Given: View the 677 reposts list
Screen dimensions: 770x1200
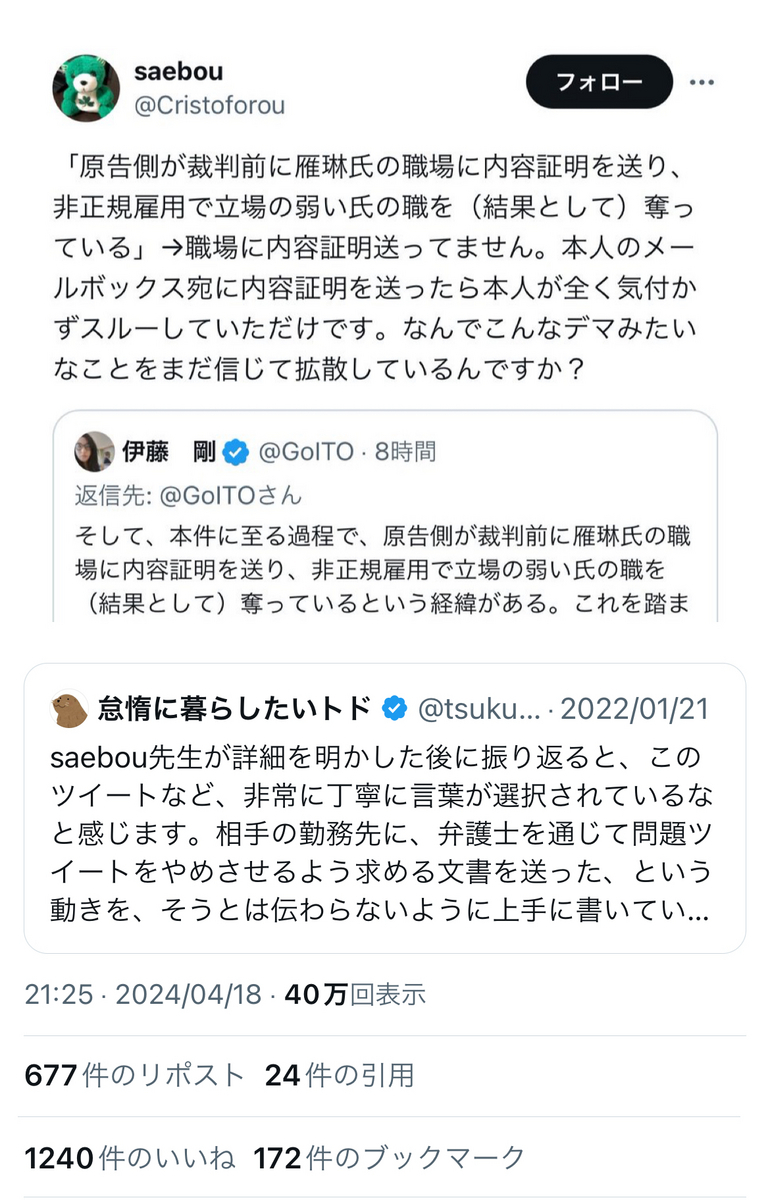Looking at the screenshot, I should 134,1076.
